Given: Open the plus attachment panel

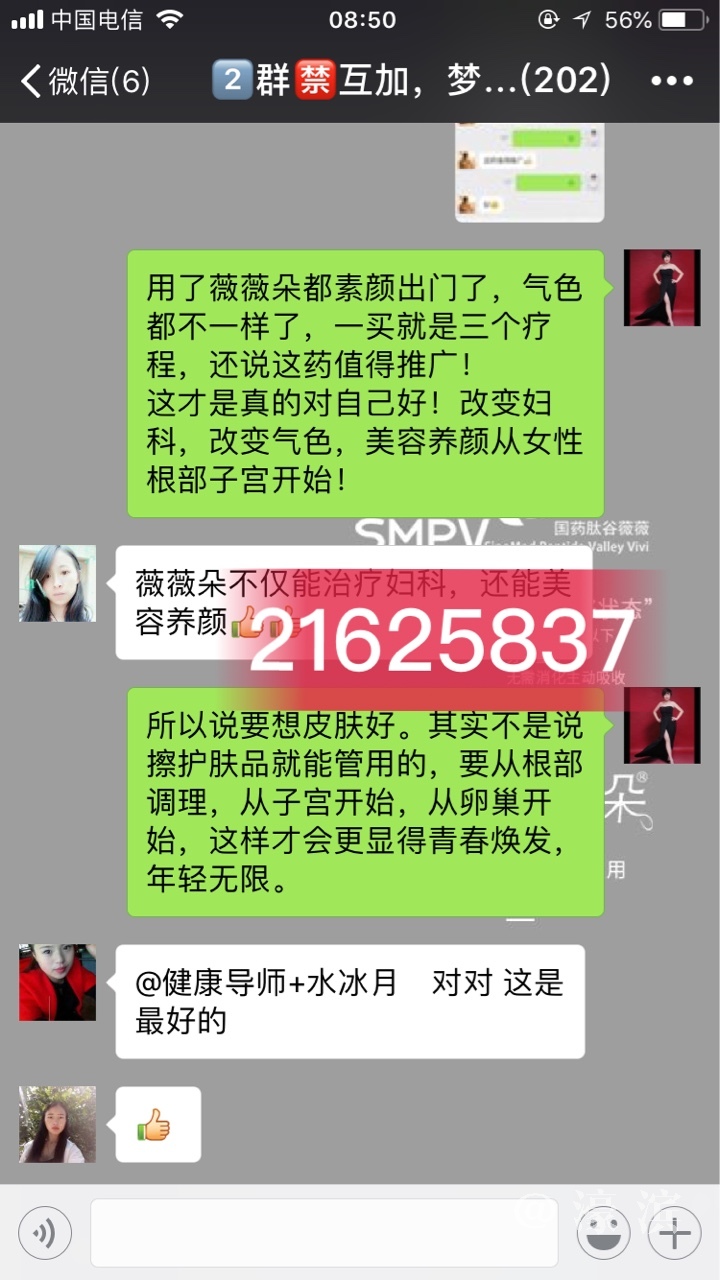Looking at the screenshot, I should point(675,1233).
